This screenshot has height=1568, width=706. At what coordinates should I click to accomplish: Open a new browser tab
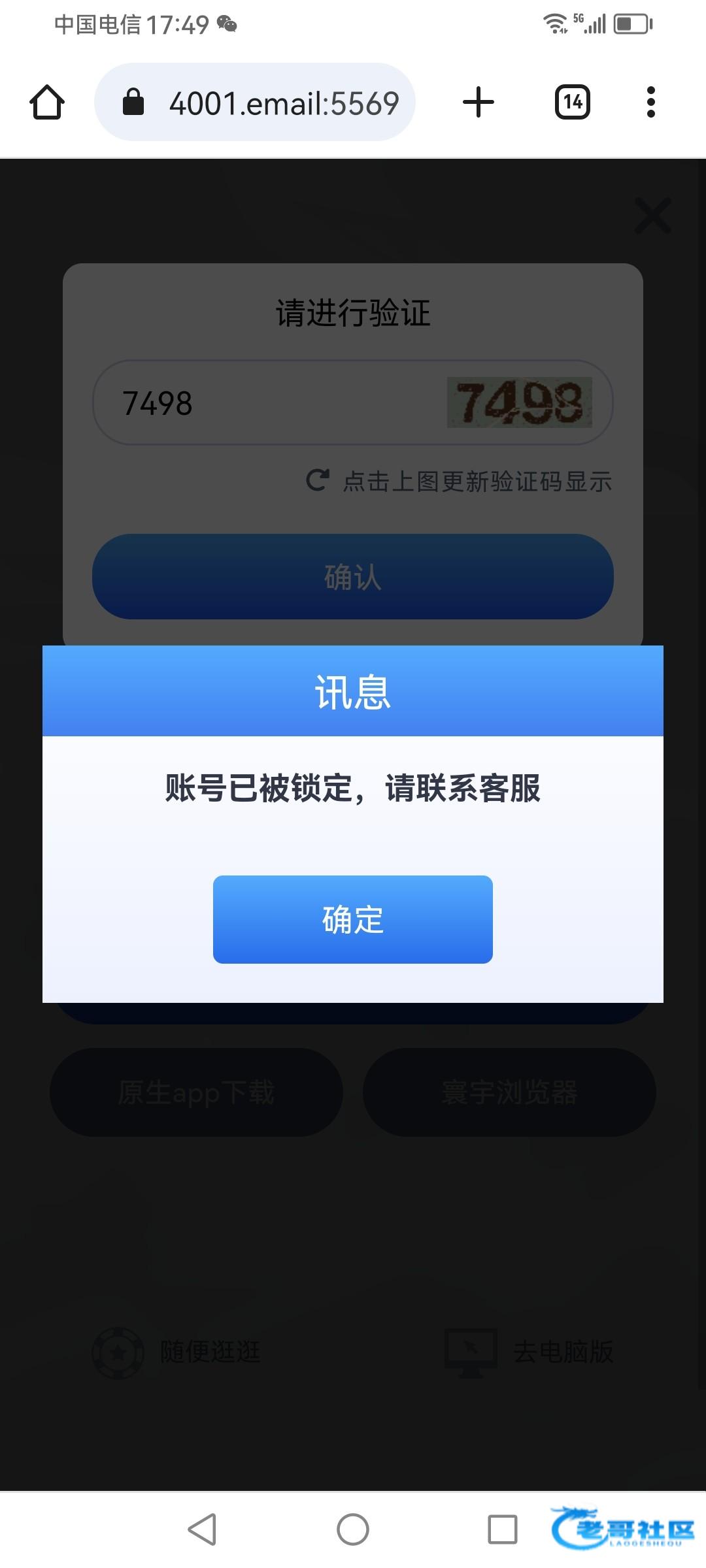click(x=478, y=103)
